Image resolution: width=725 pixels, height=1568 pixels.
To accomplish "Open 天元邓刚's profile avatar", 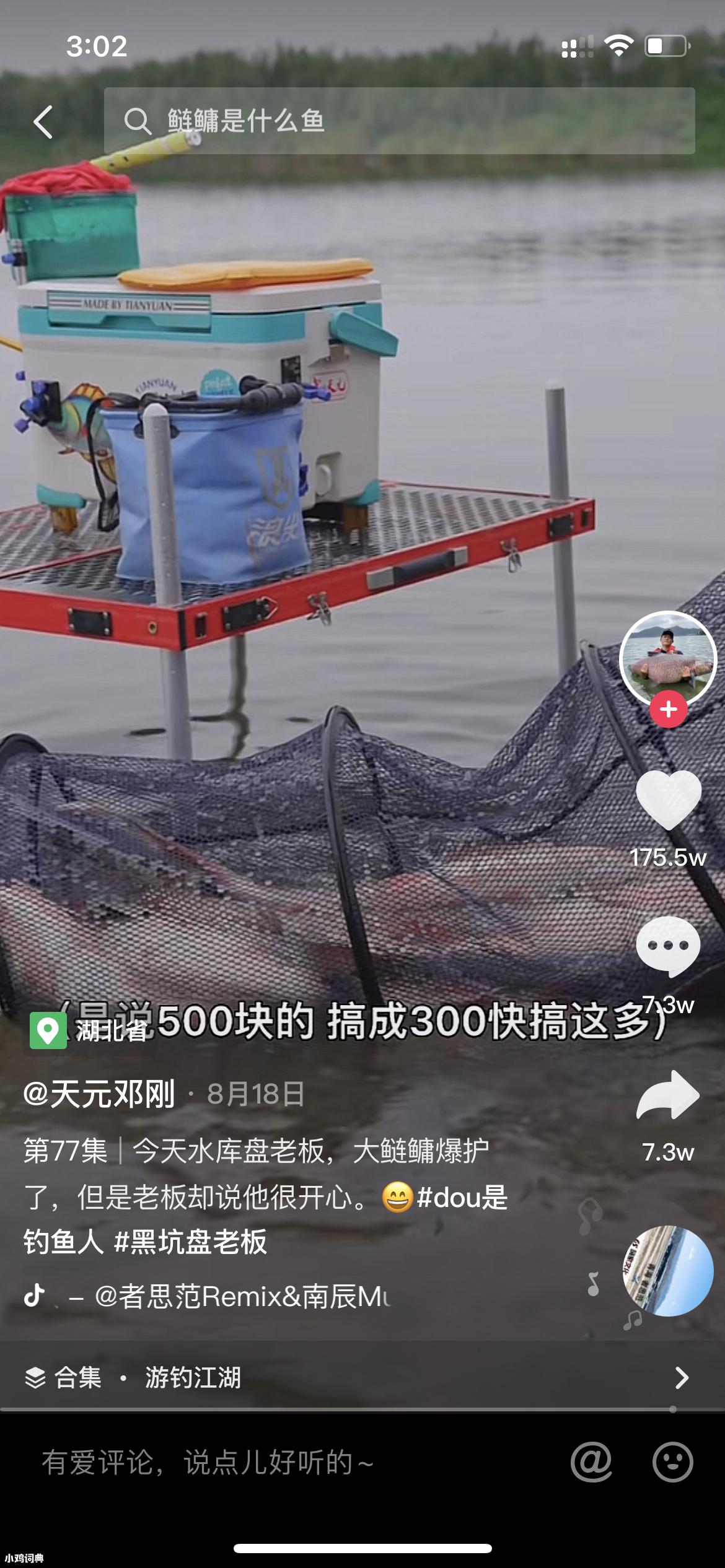I will 668,659.
